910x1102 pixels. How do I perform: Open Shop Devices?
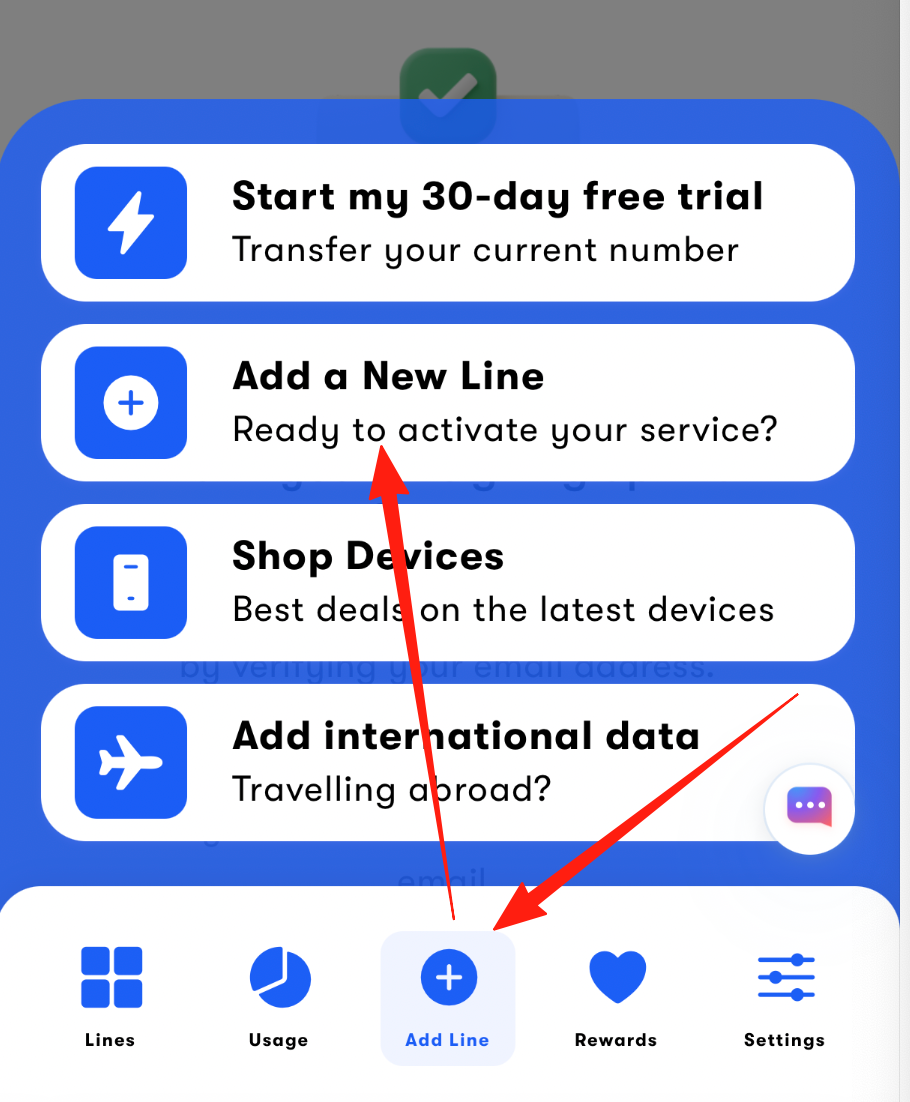click(x=447, y=582)
